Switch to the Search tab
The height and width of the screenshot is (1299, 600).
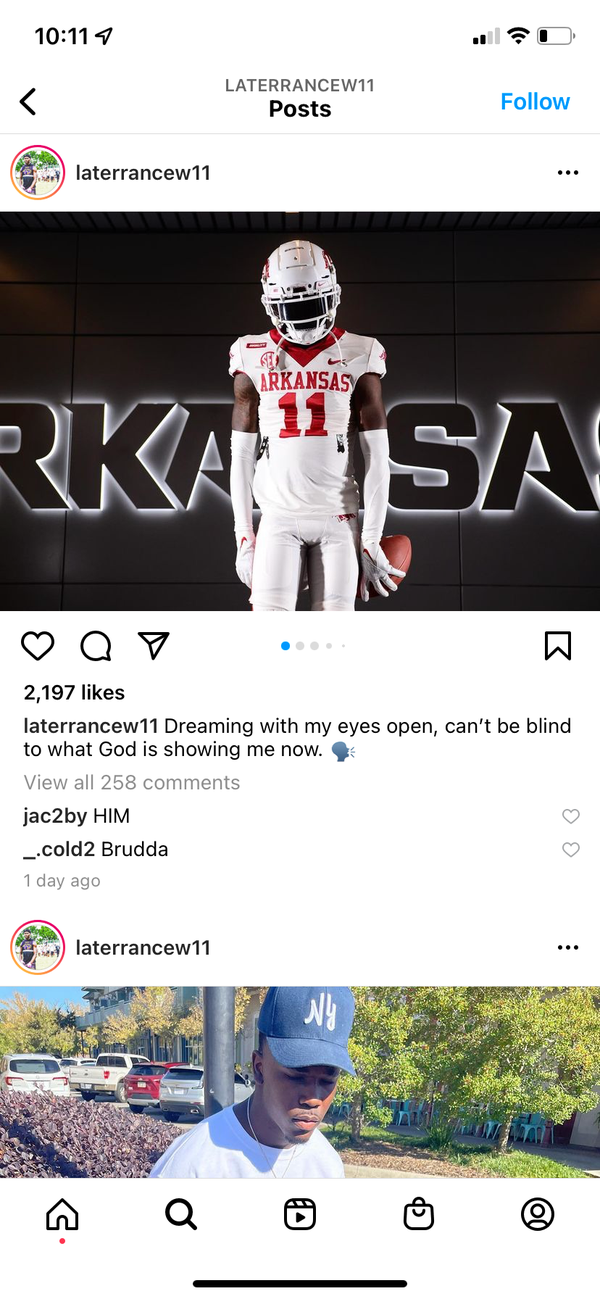[x=181, y=1214]
